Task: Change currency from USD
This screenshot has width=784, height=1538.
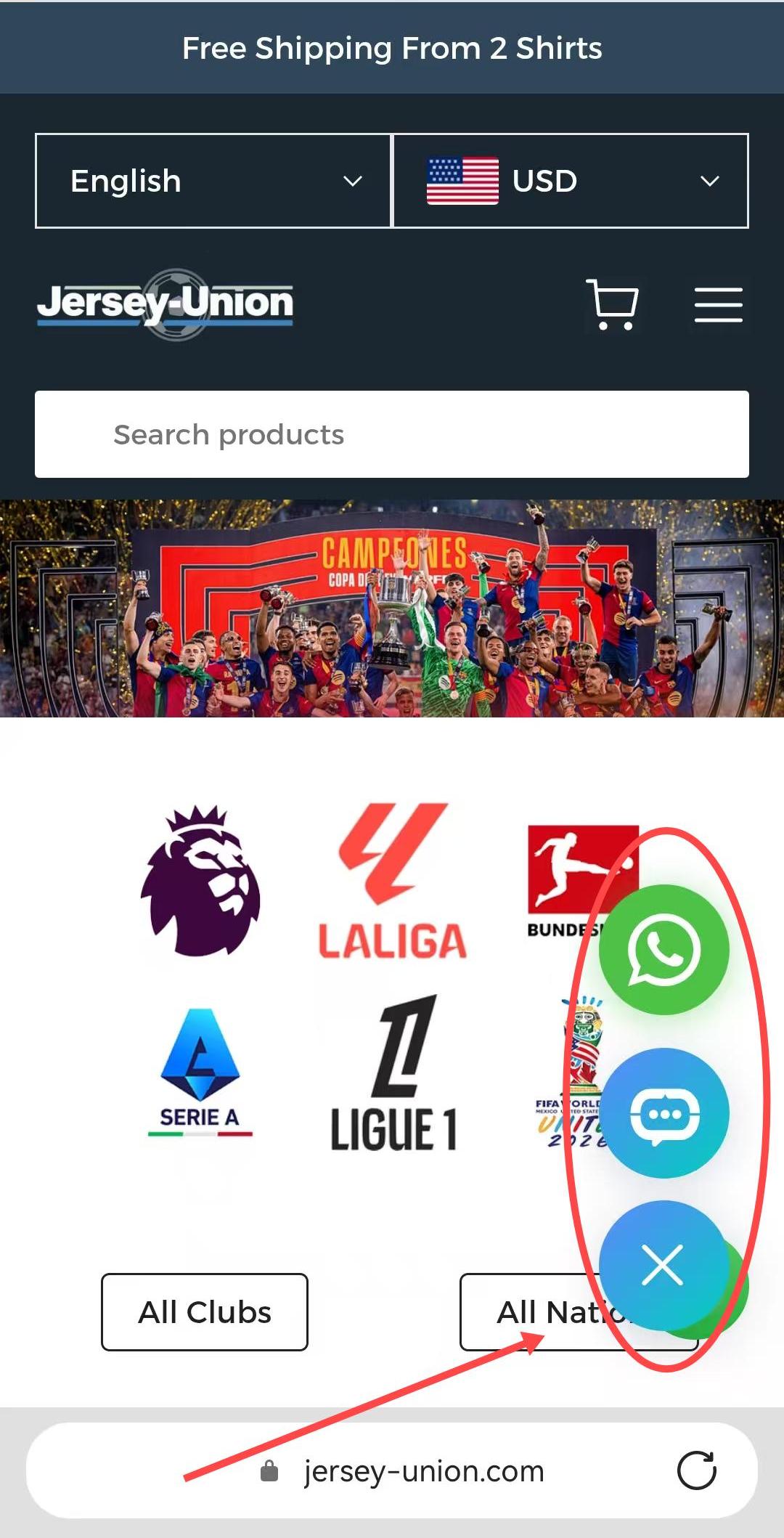Action: 571,181
